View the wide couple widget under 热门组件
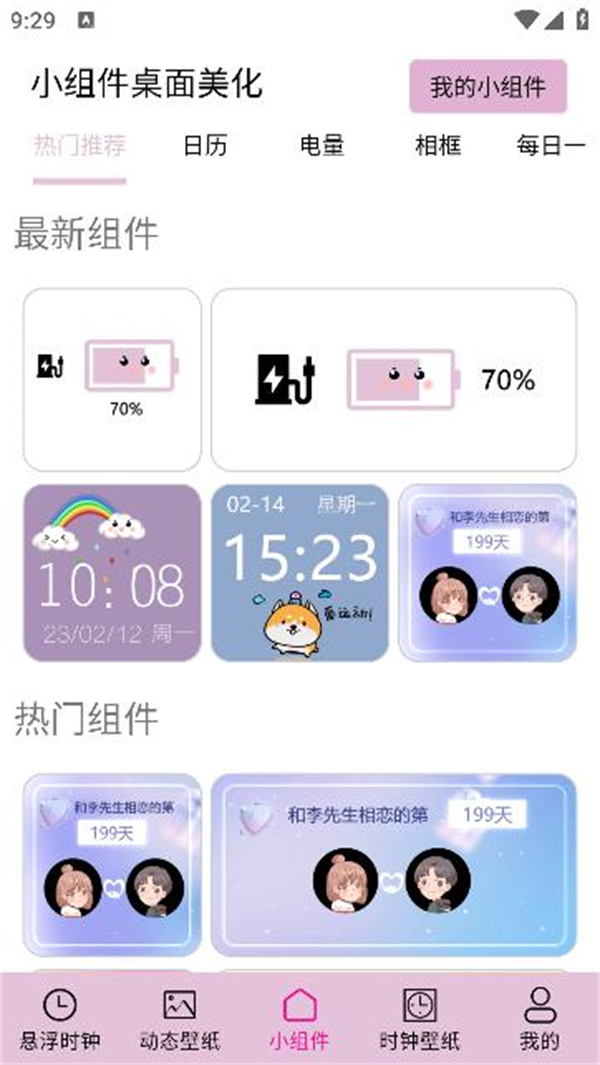Screen dimensions: 600x1065 click(x=393, y=864)
